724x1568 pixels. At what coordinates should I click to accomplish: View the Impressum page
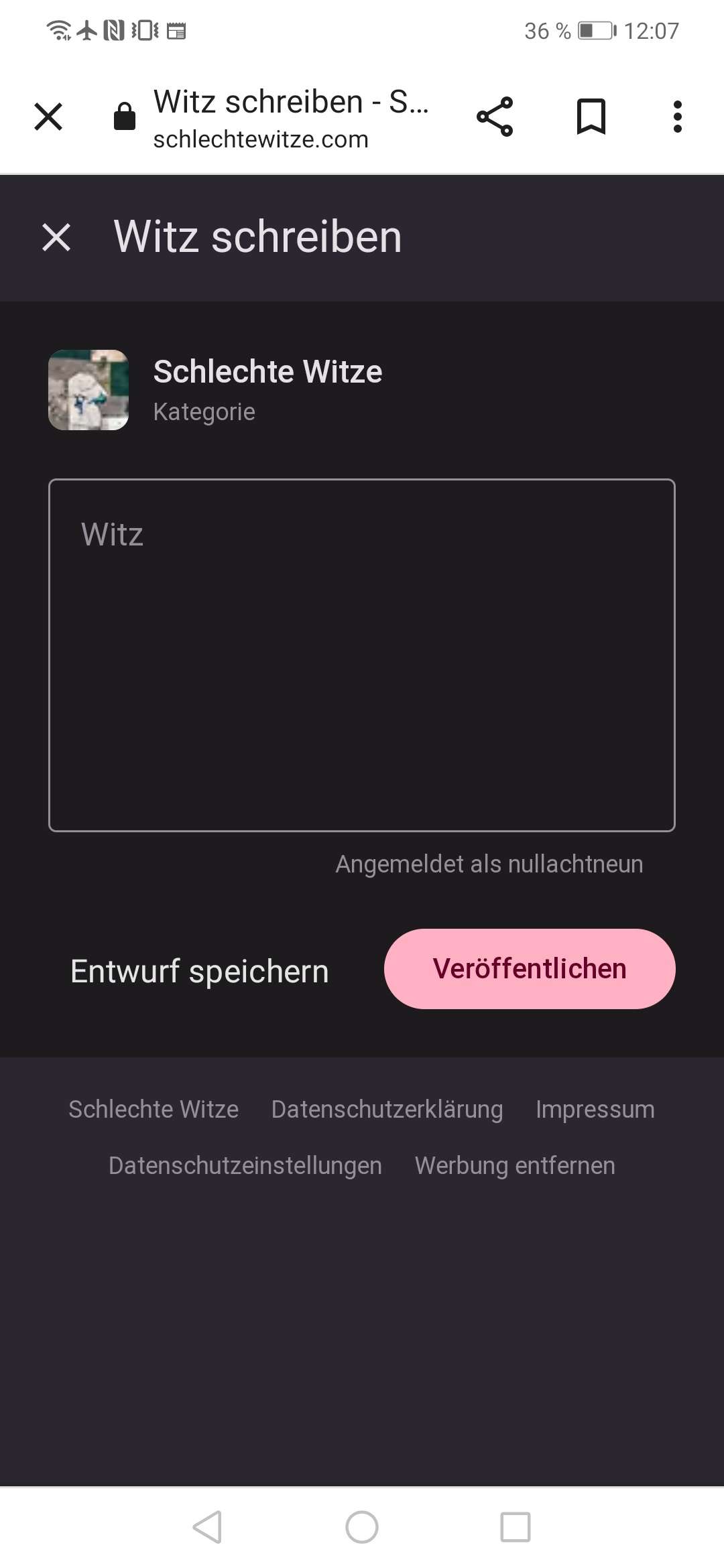pyautogui.click(x=595, y=1110)
